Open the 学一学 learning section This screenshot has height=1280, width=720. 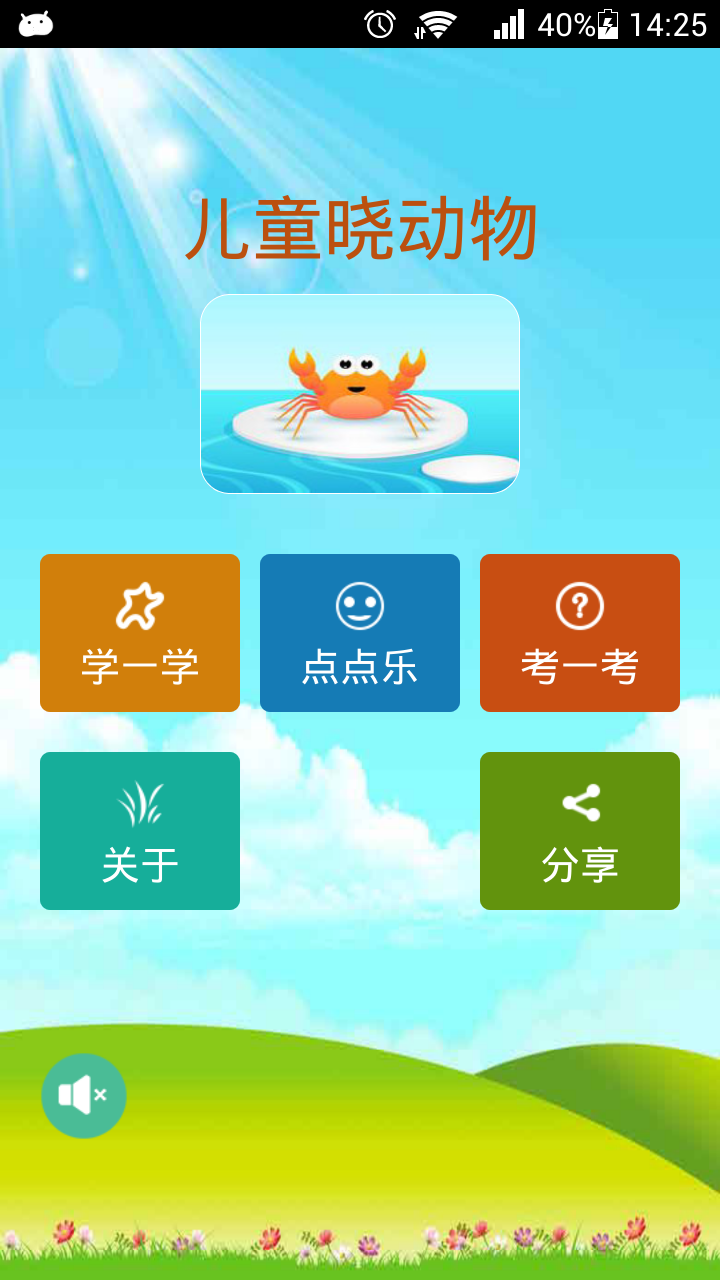pos(140,633)
